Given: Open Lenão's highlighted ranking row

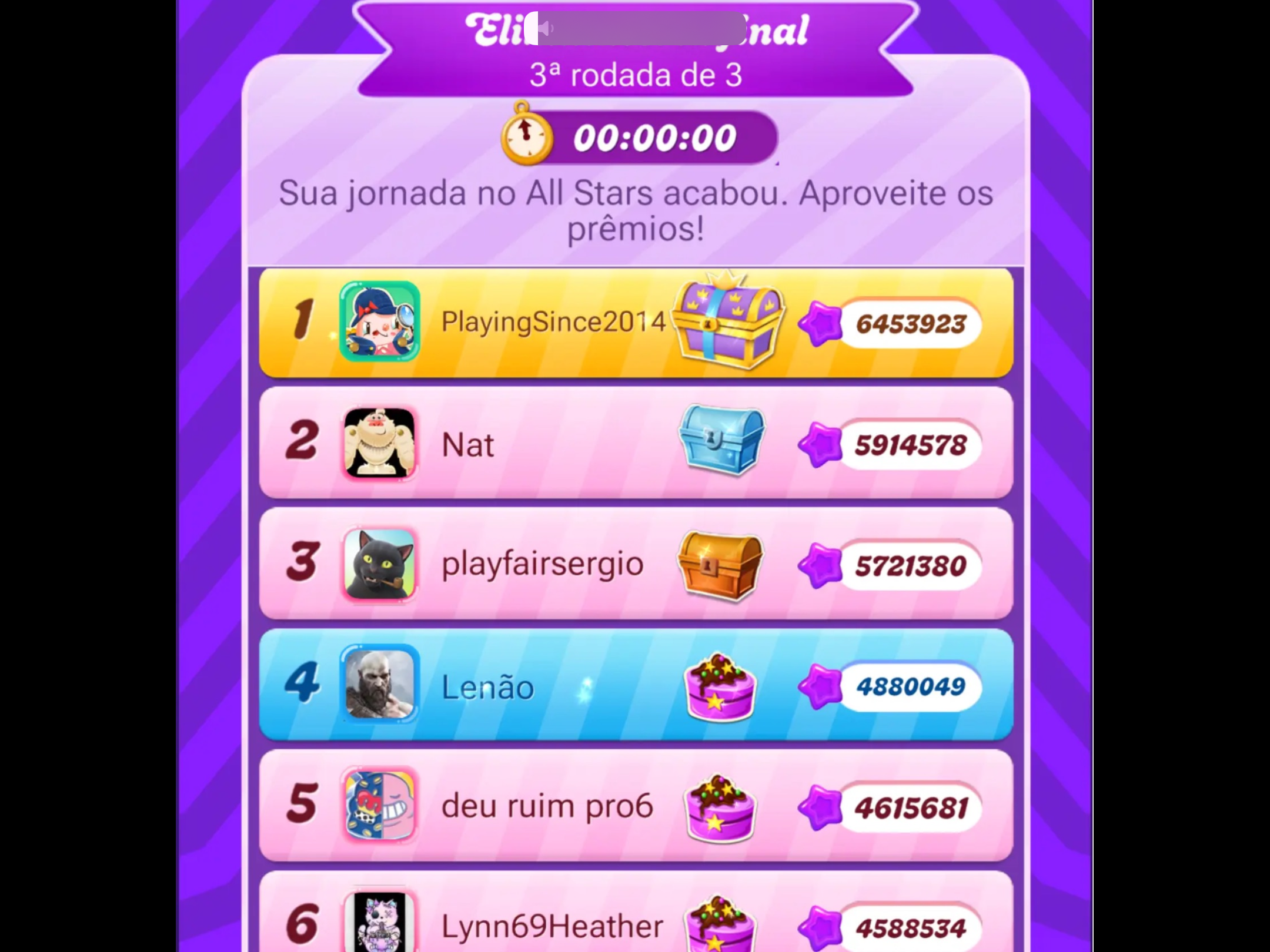Looking at the screenshot, I should point(488,686).
